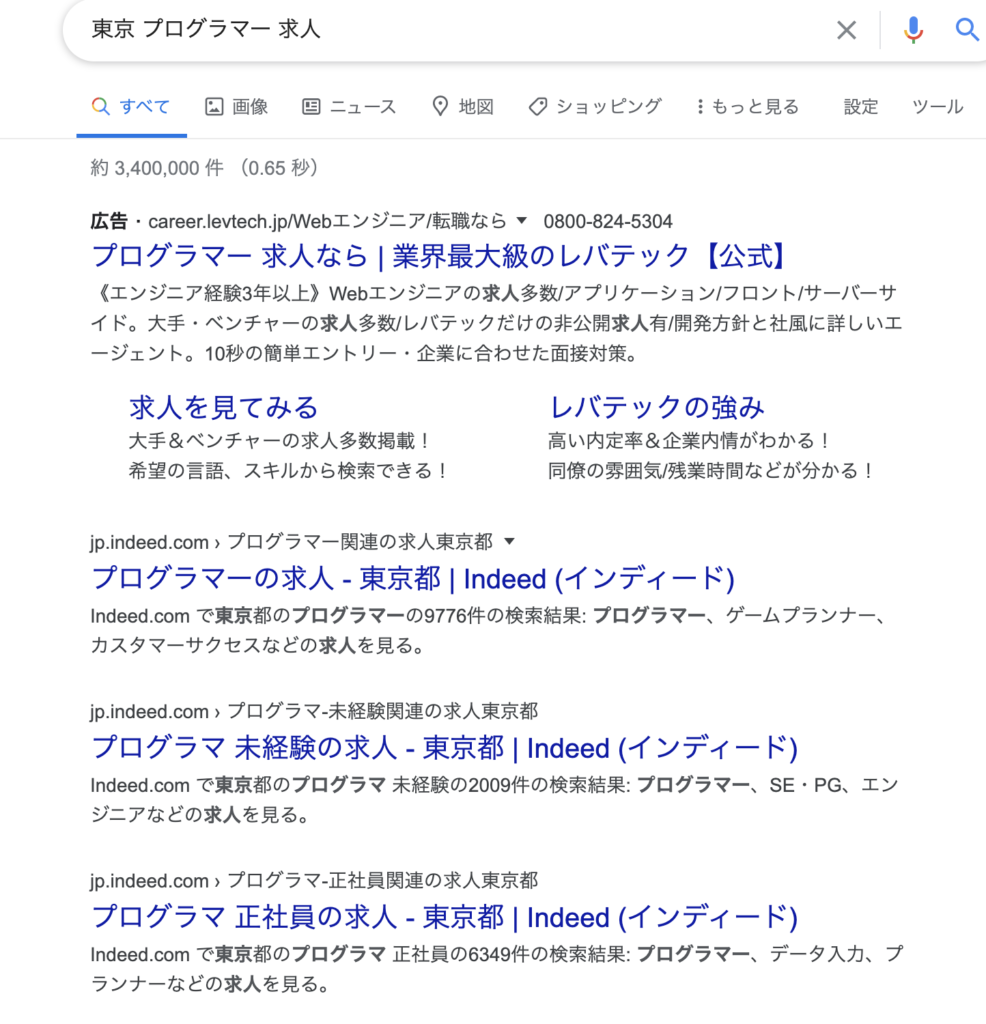Click inside the search input field
986x1024 pixels.
pos(400,29)
